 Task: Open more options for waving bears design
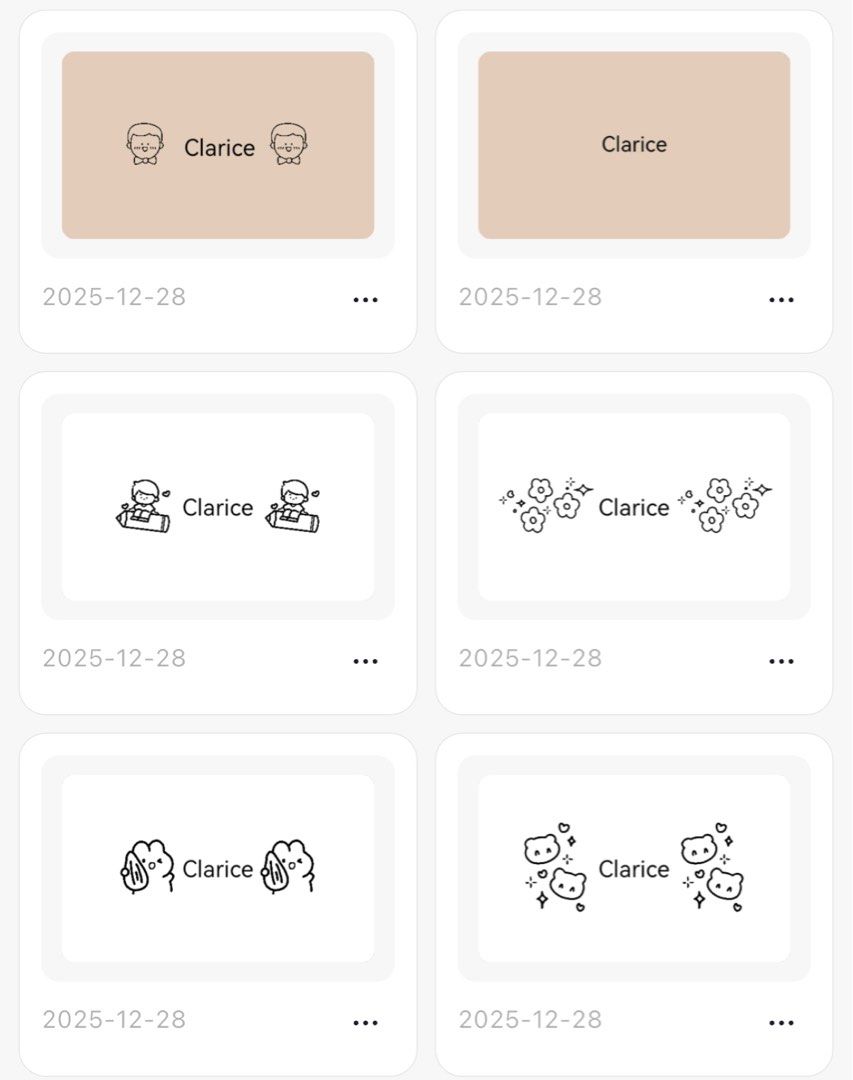365,1022
